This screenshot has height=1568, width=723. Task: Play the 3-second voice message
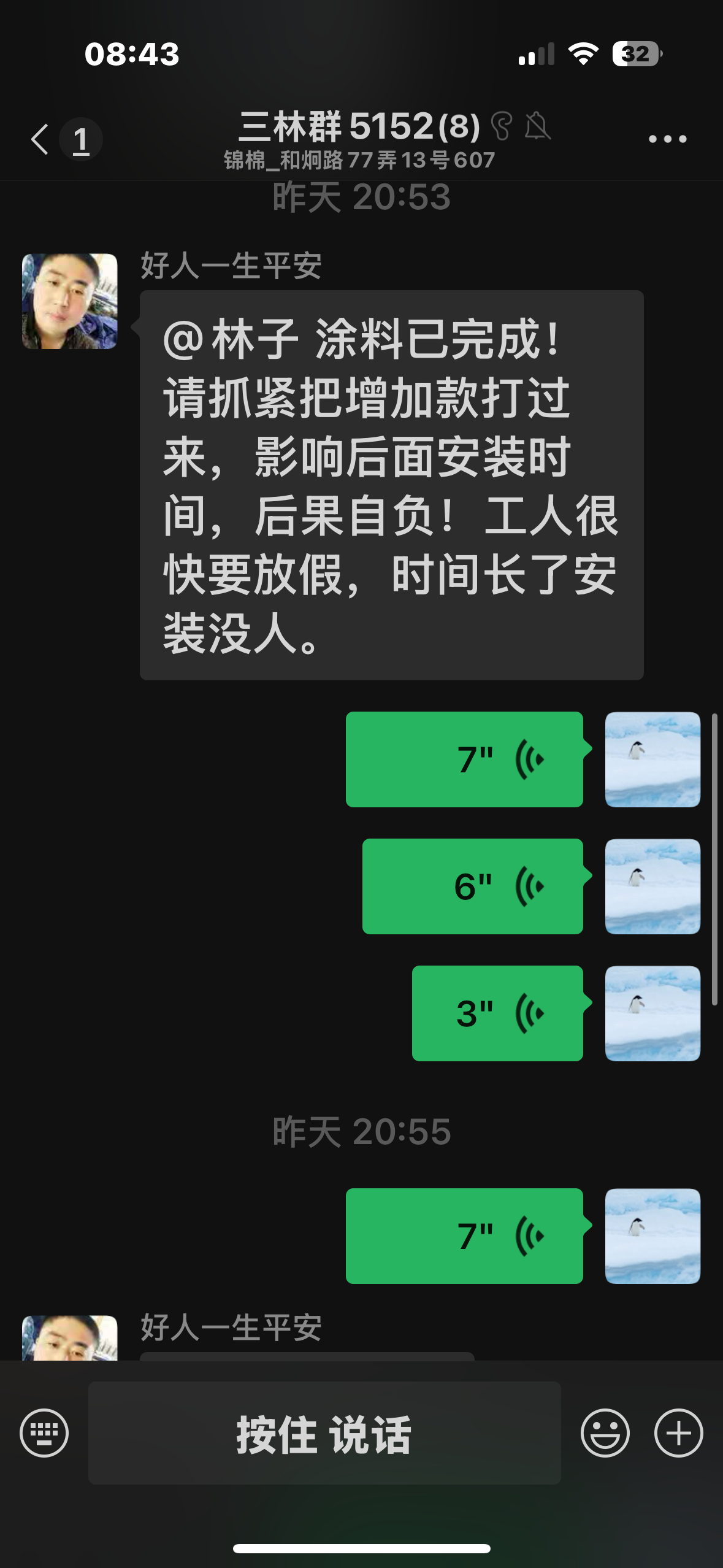click(x=497, y=1013)
